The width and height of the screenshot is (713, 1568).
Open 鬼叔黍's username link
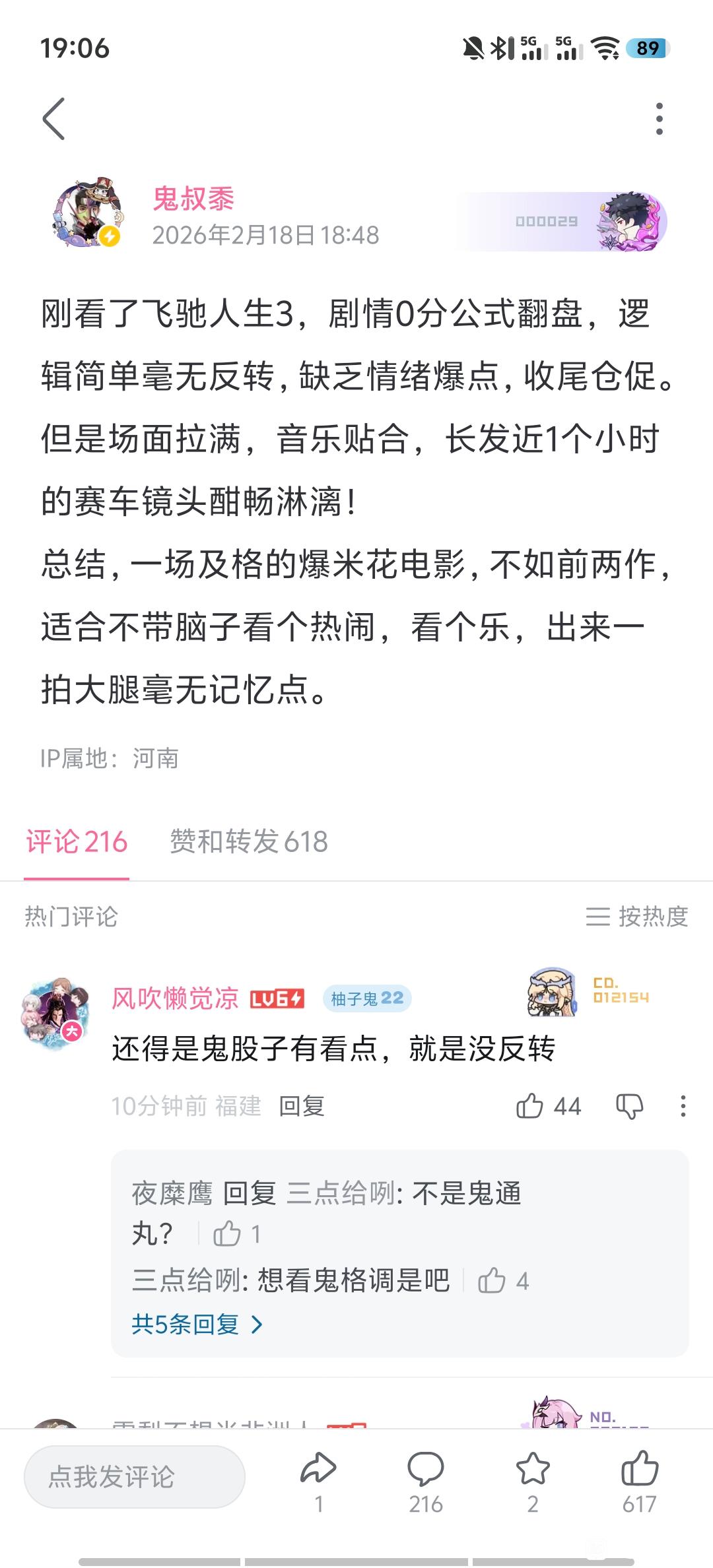193,198
